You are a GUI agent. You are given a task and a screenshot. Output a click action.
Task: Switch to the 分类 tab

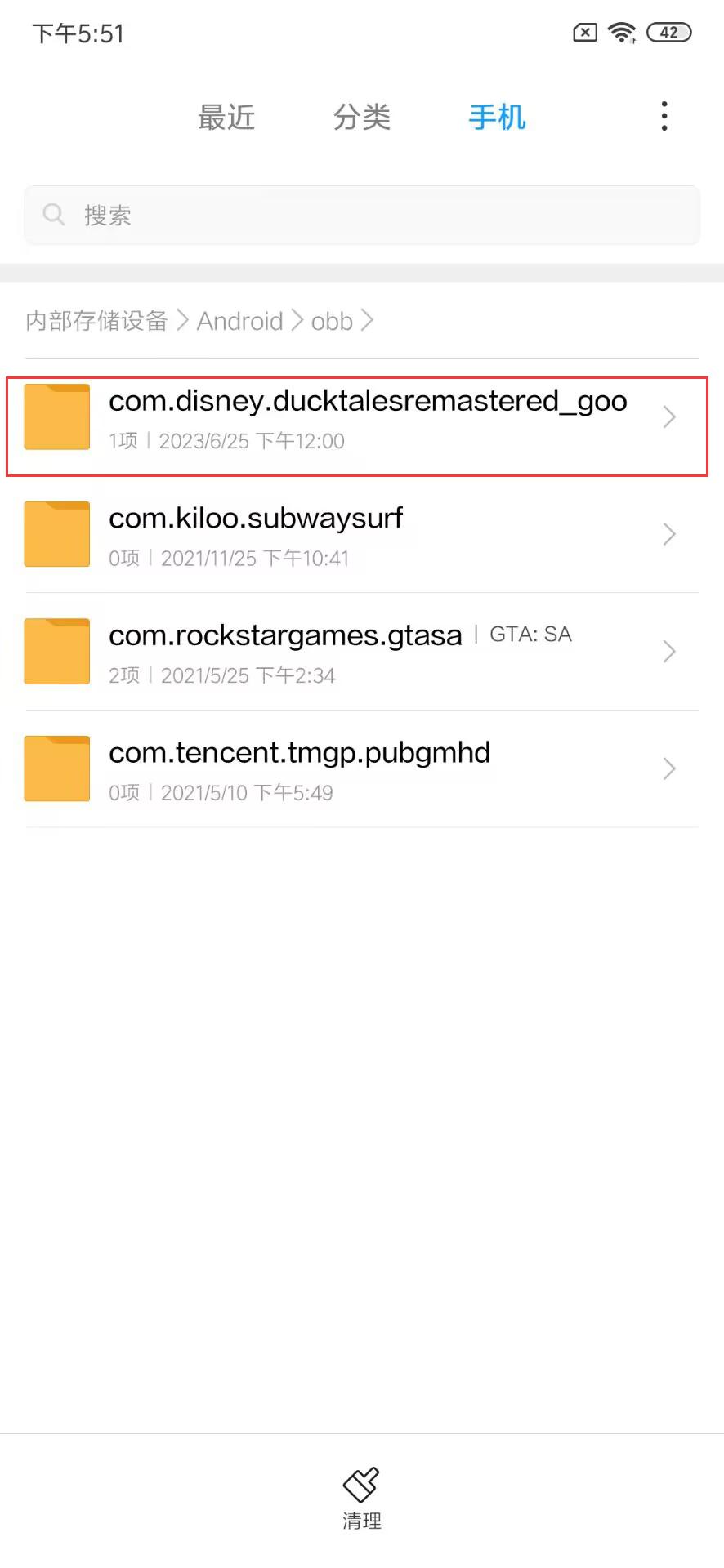click(x=362, y=118)
